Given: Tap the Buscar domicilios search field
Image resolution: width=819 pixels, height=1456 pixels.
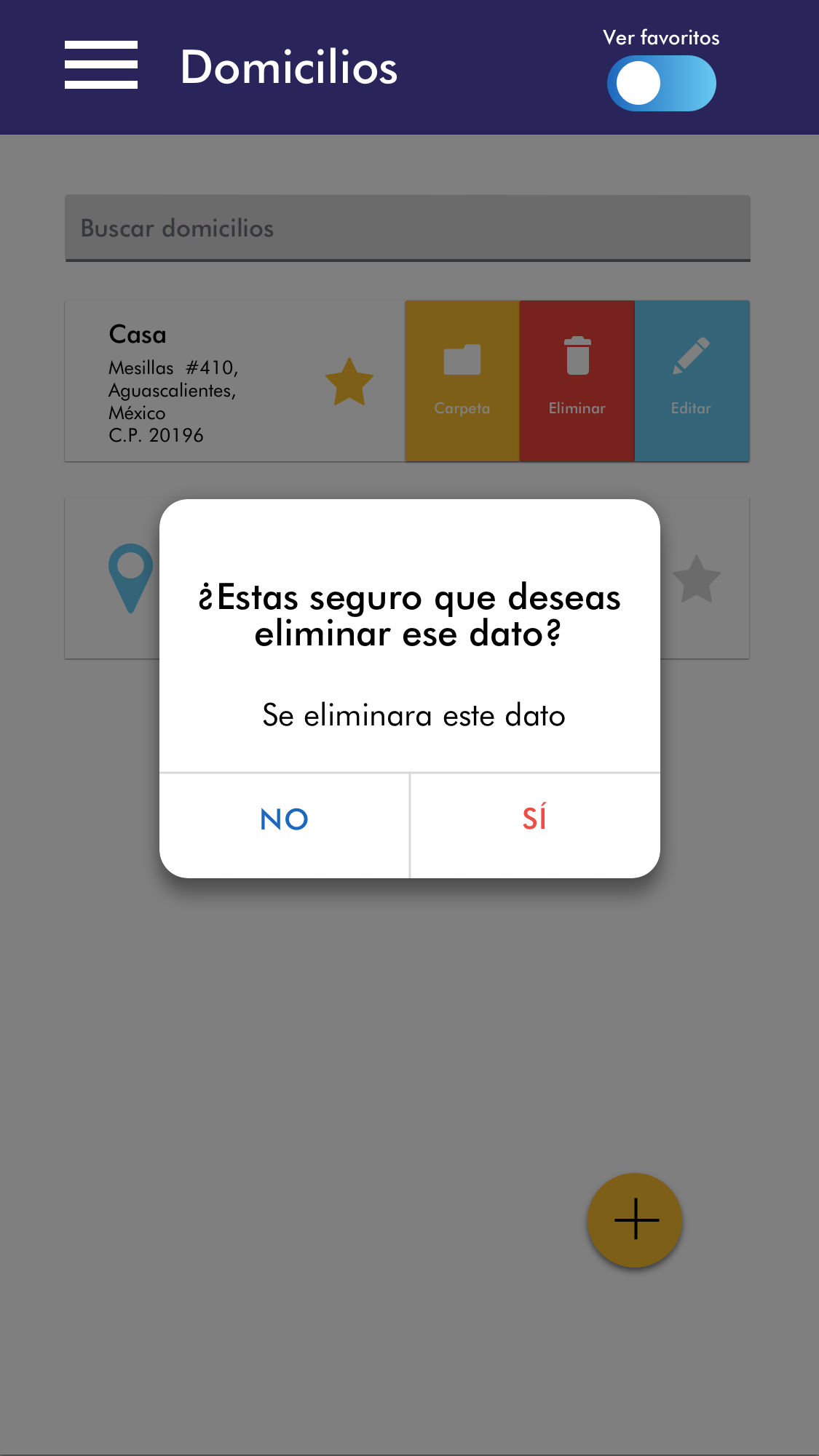Looking at the screenshot, I should (408, 228).
